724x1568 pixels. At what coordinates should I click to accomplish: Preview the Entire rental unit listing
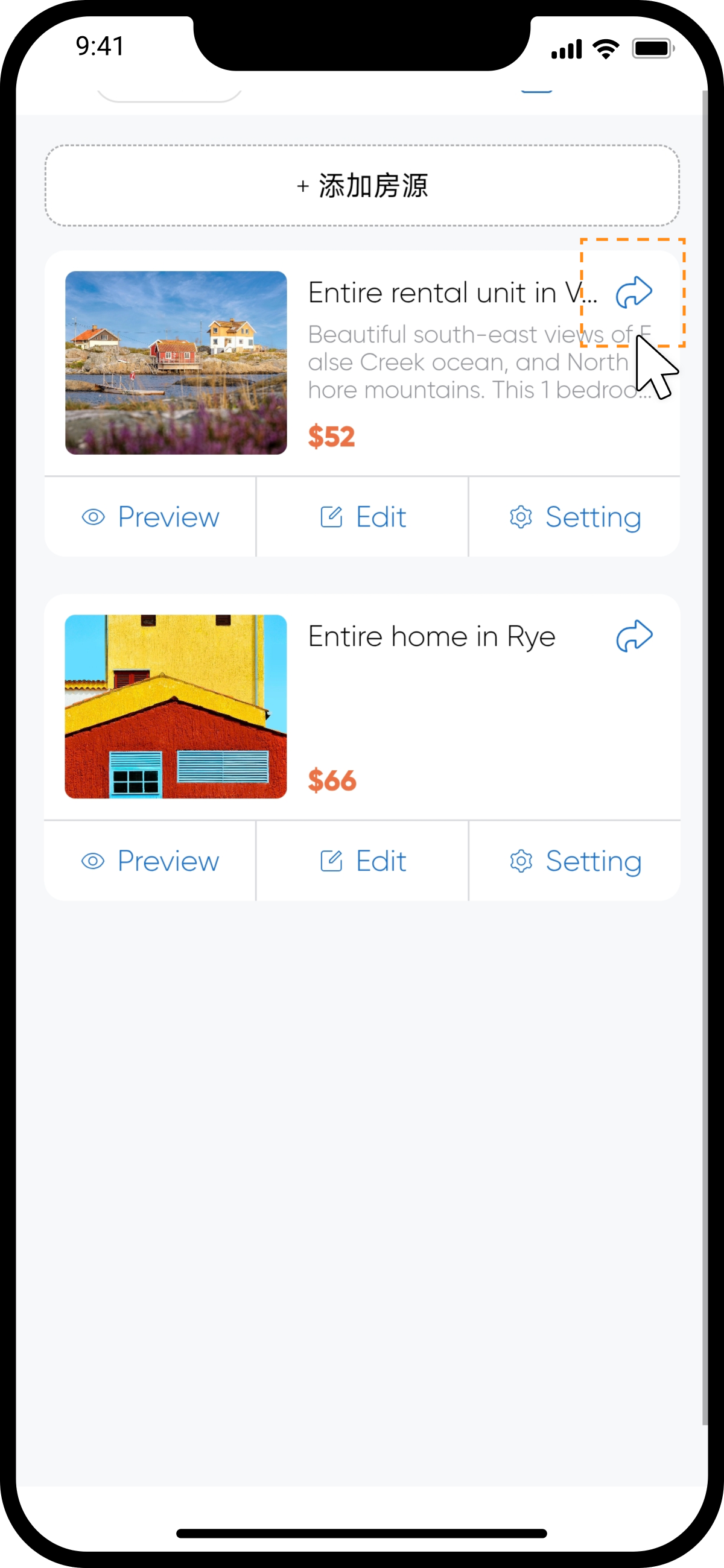[x=150, y=517]
